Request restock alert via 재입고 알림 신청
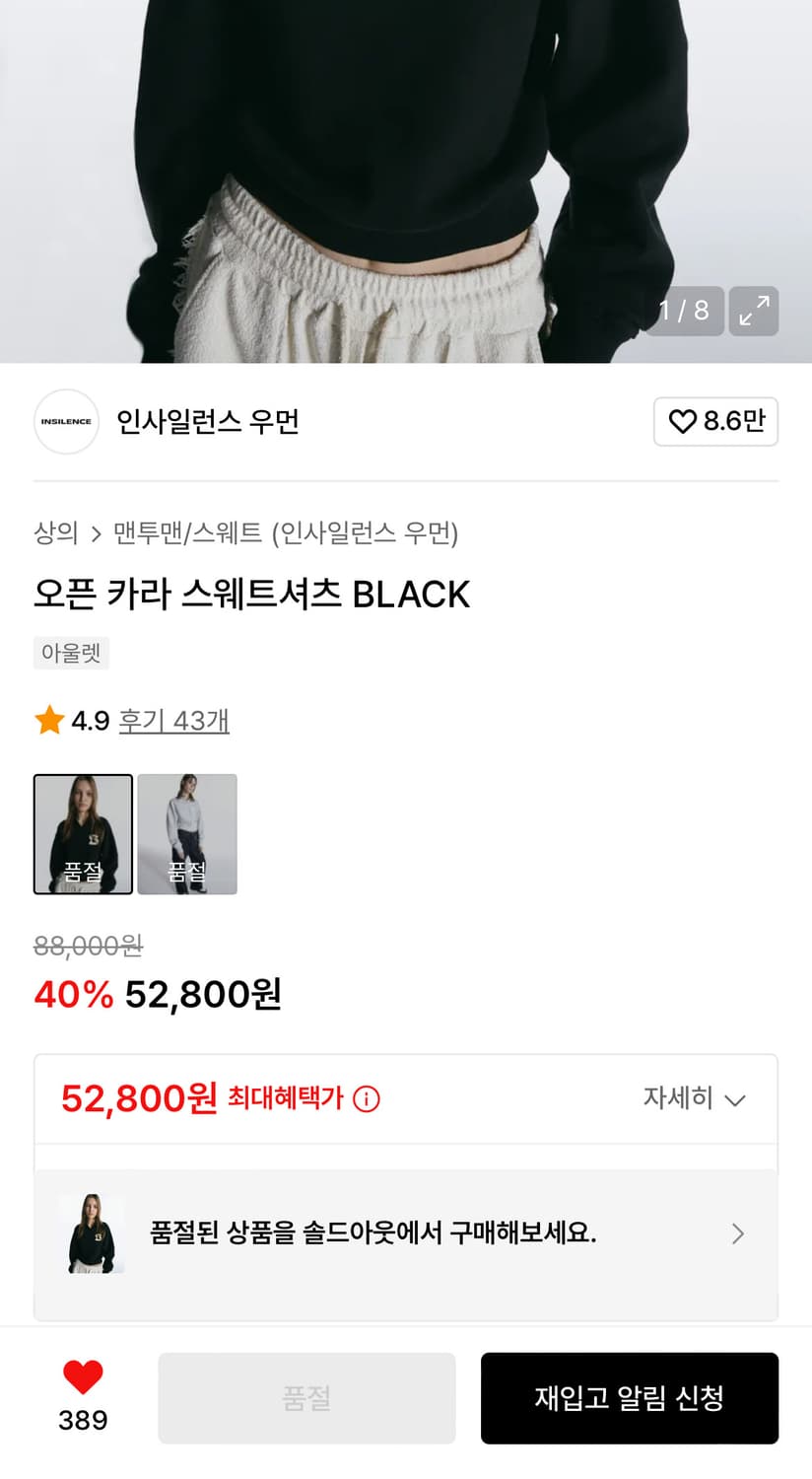The height and width of the screenshot is (1479, 812). pos(630,1398)
